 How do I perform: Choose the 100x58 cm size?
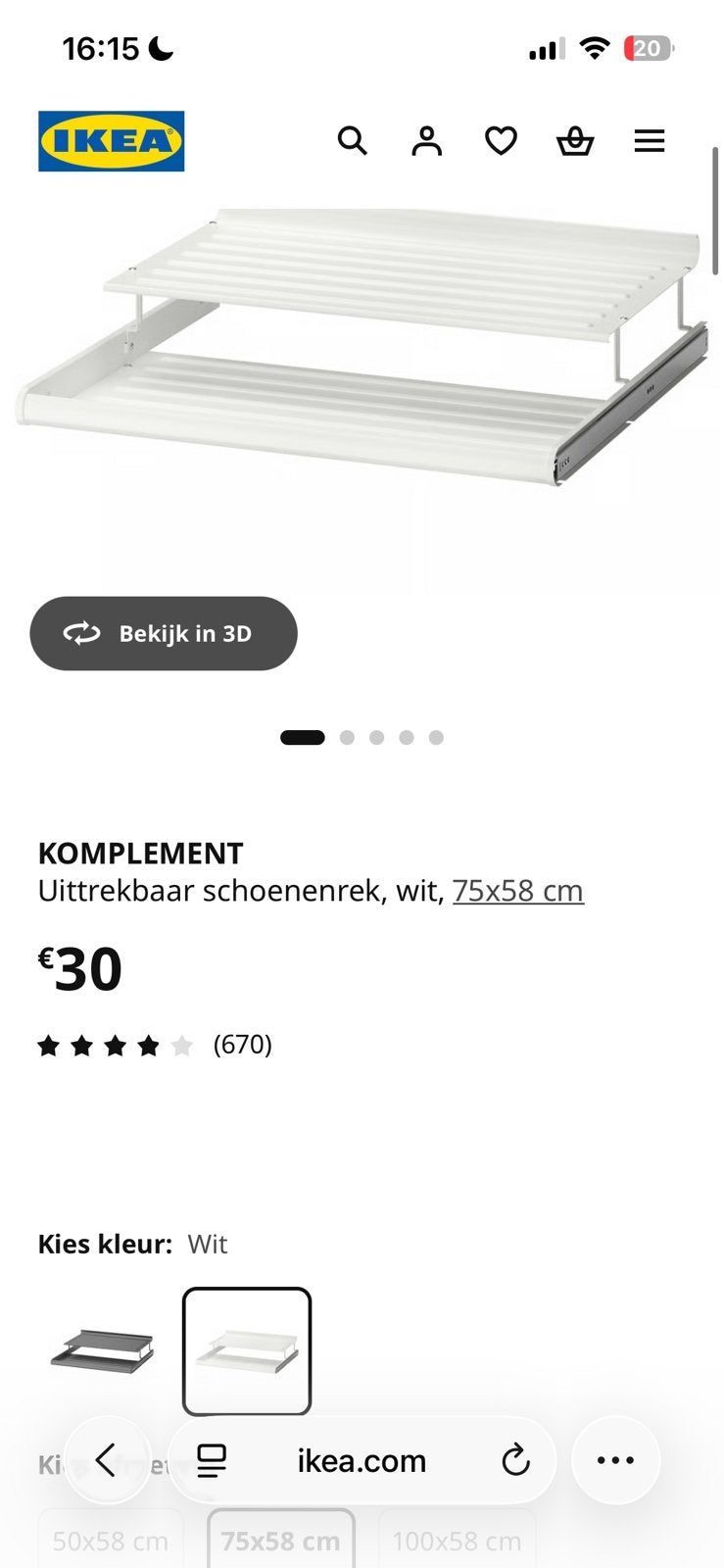[457, 1541]
